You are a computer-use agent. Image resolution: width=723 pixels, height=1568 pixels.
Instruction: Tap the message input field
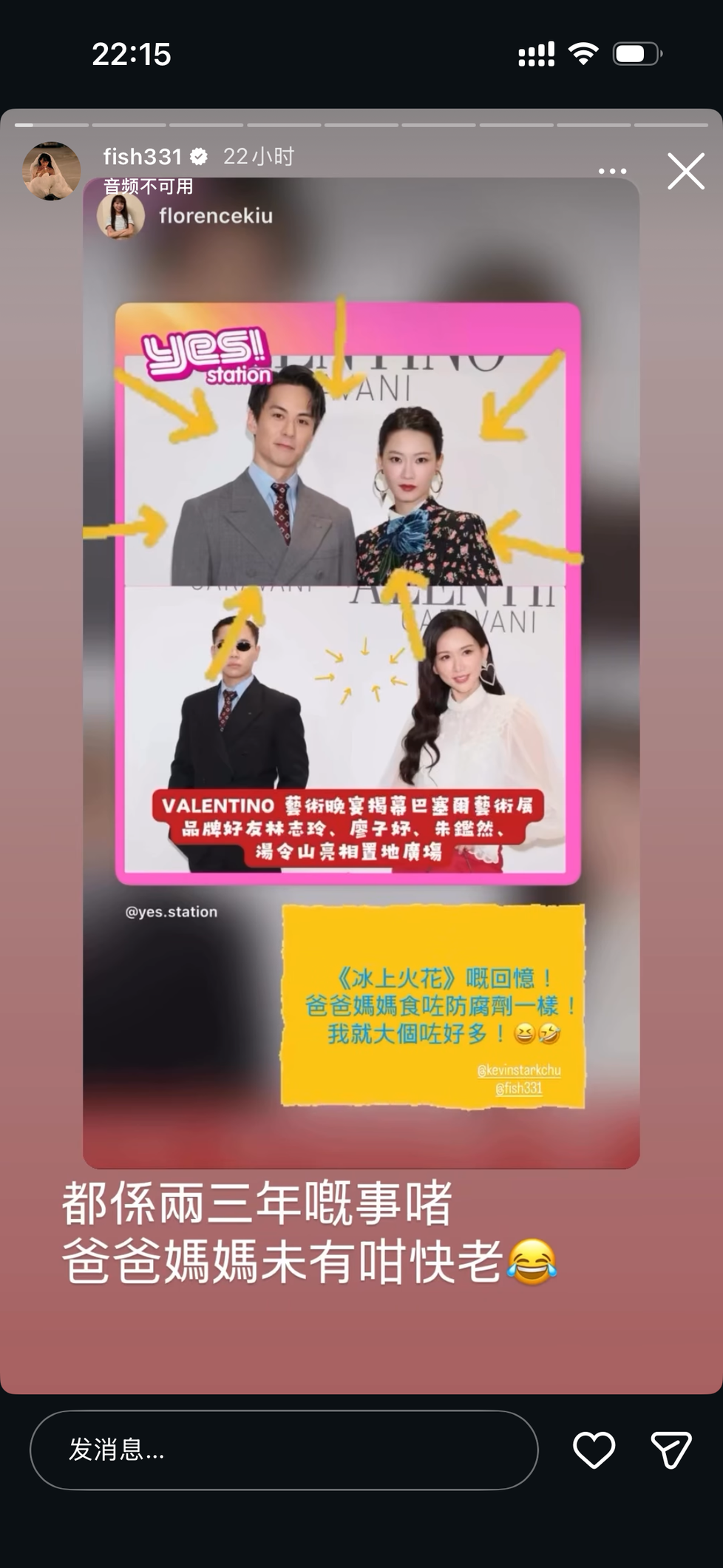coord(283,1450)
